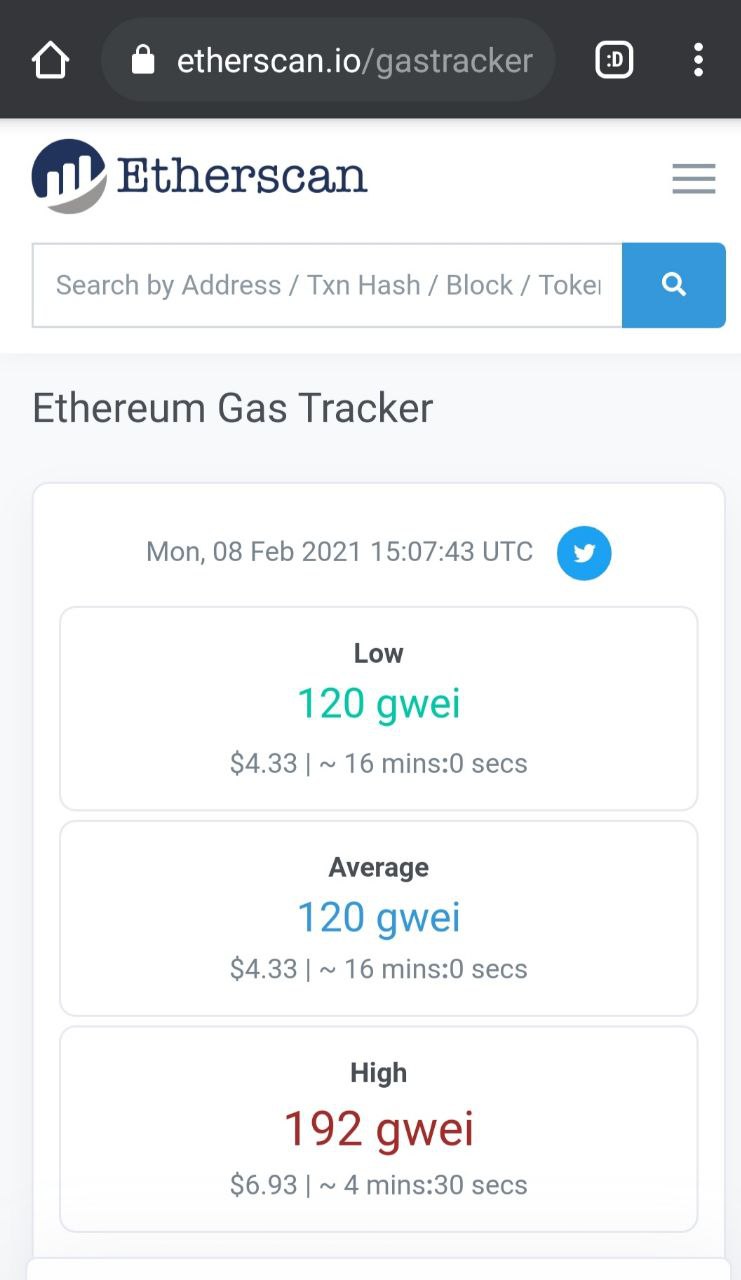
Task: Tap the etherscan.io URL address bar
Action: tap(328, 60)
